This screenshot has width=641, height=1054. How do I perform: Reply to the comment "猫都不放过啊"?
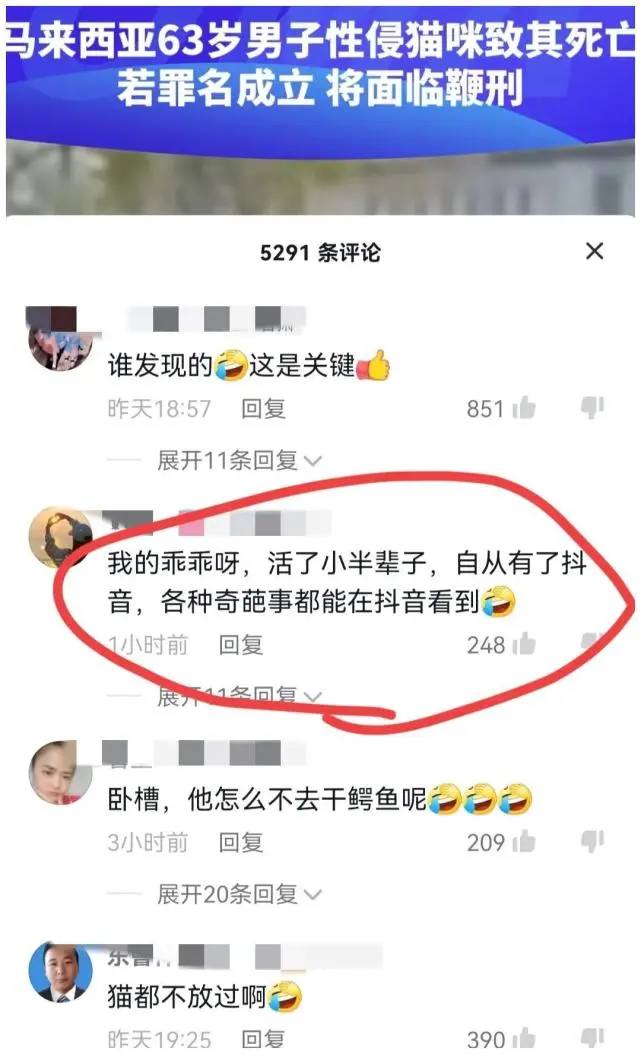coord(264,1040)
